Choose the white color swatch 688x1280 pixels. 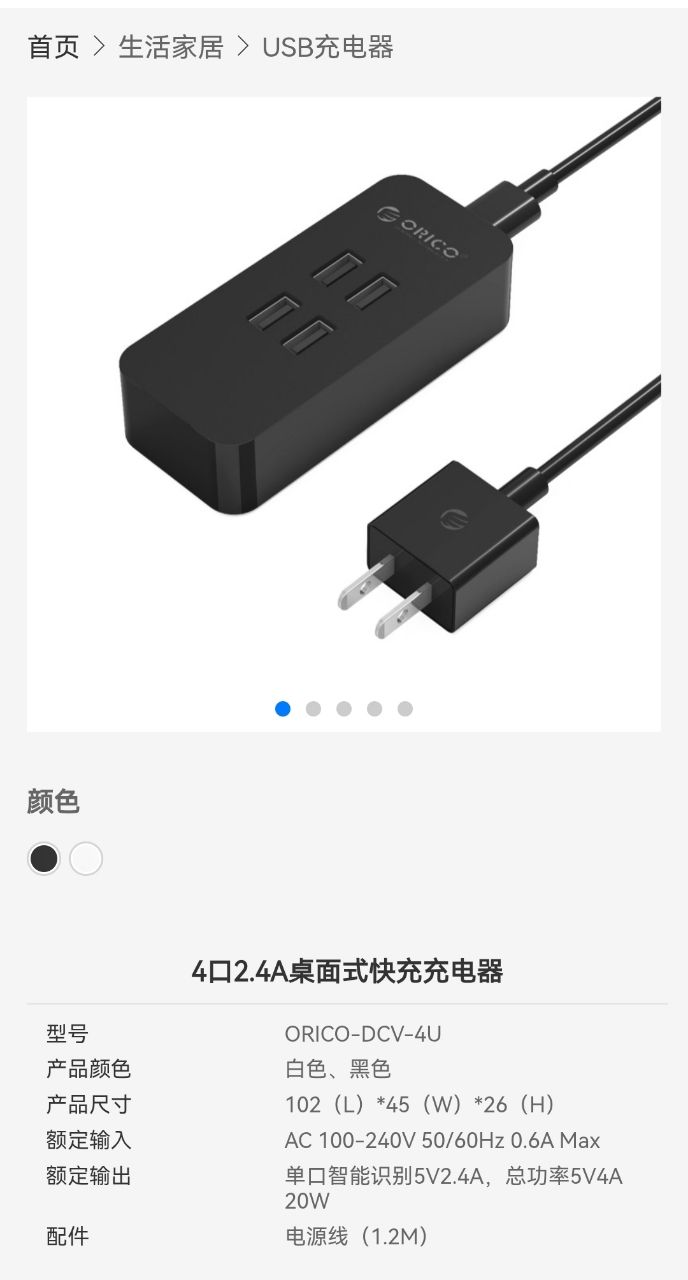[86, 858]
